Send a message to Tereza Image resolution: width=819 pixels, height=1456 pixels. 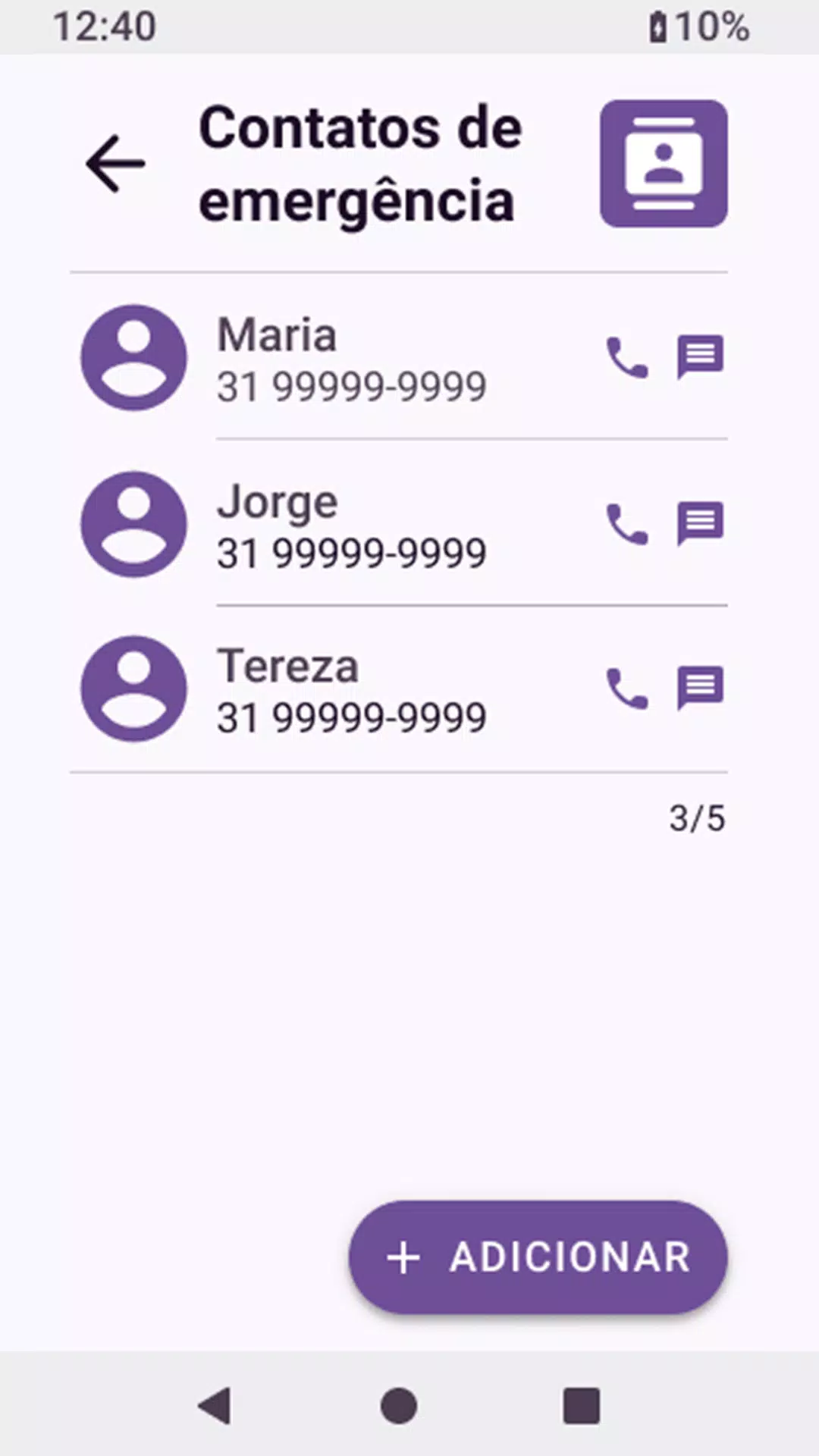pyautogui.click(x=700, y=689)
